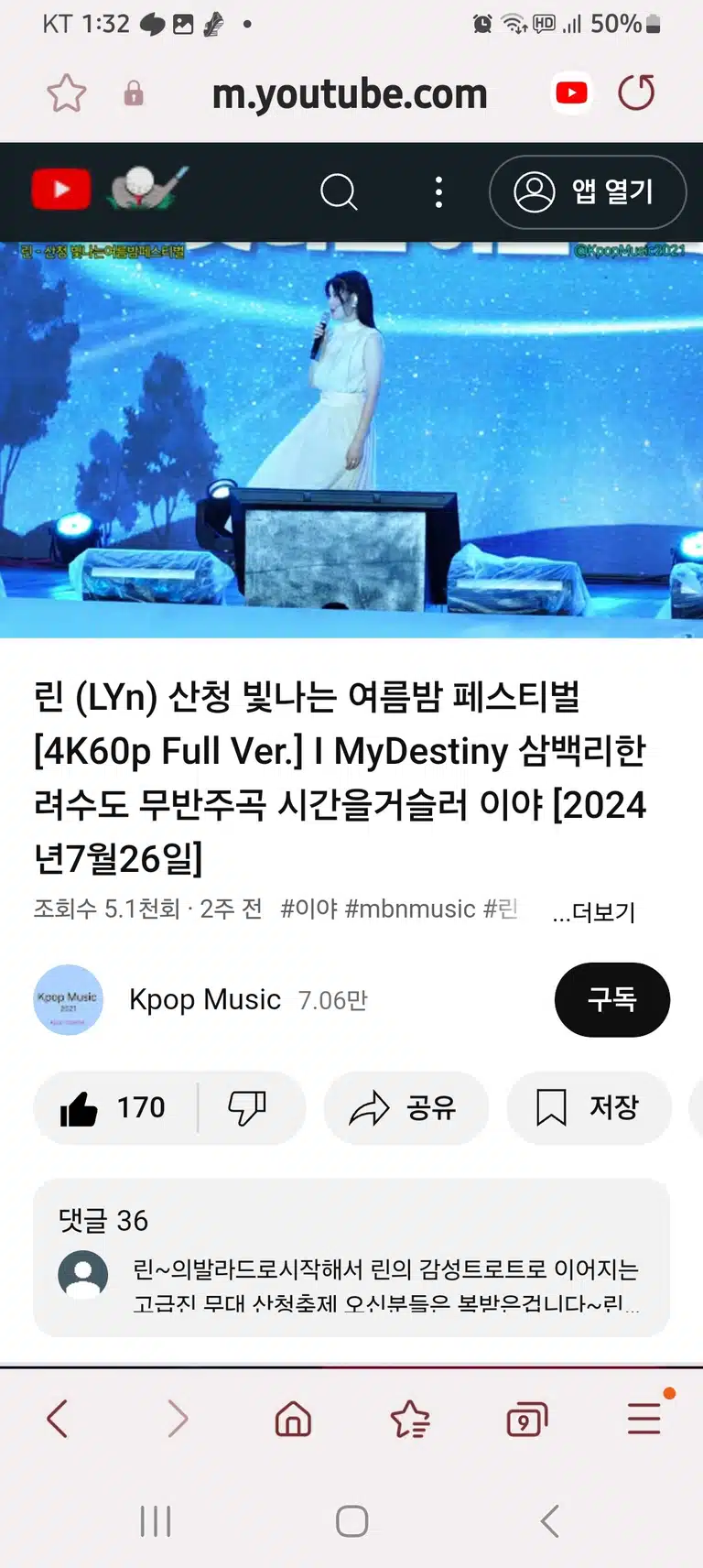Go back in the browser toolbar
Image resolution: width=703 pixels, height=1568 pixels.
click(57, 1419)
